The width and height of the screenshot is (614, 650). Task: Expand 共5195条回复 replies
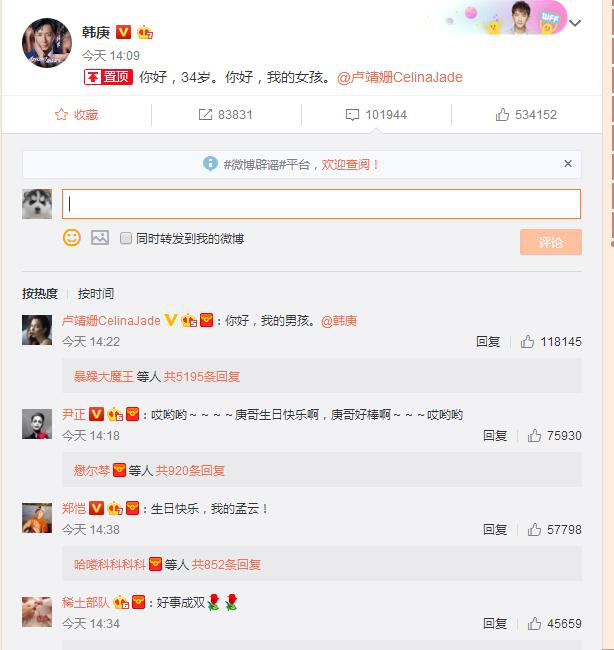tap(202, 377)
